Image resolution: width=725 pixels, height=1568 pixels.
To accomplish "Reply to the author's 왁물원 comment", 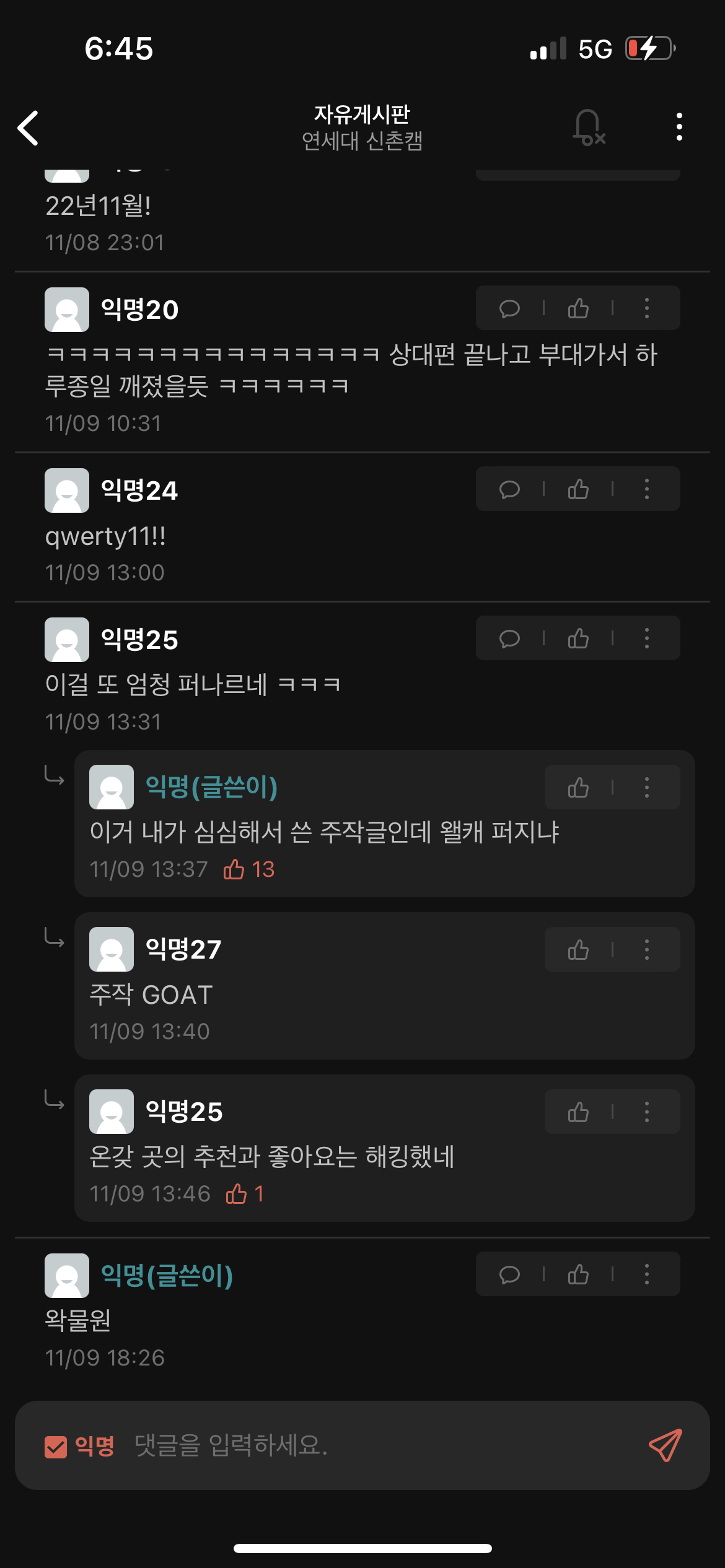I will [x=509, y=1274].
